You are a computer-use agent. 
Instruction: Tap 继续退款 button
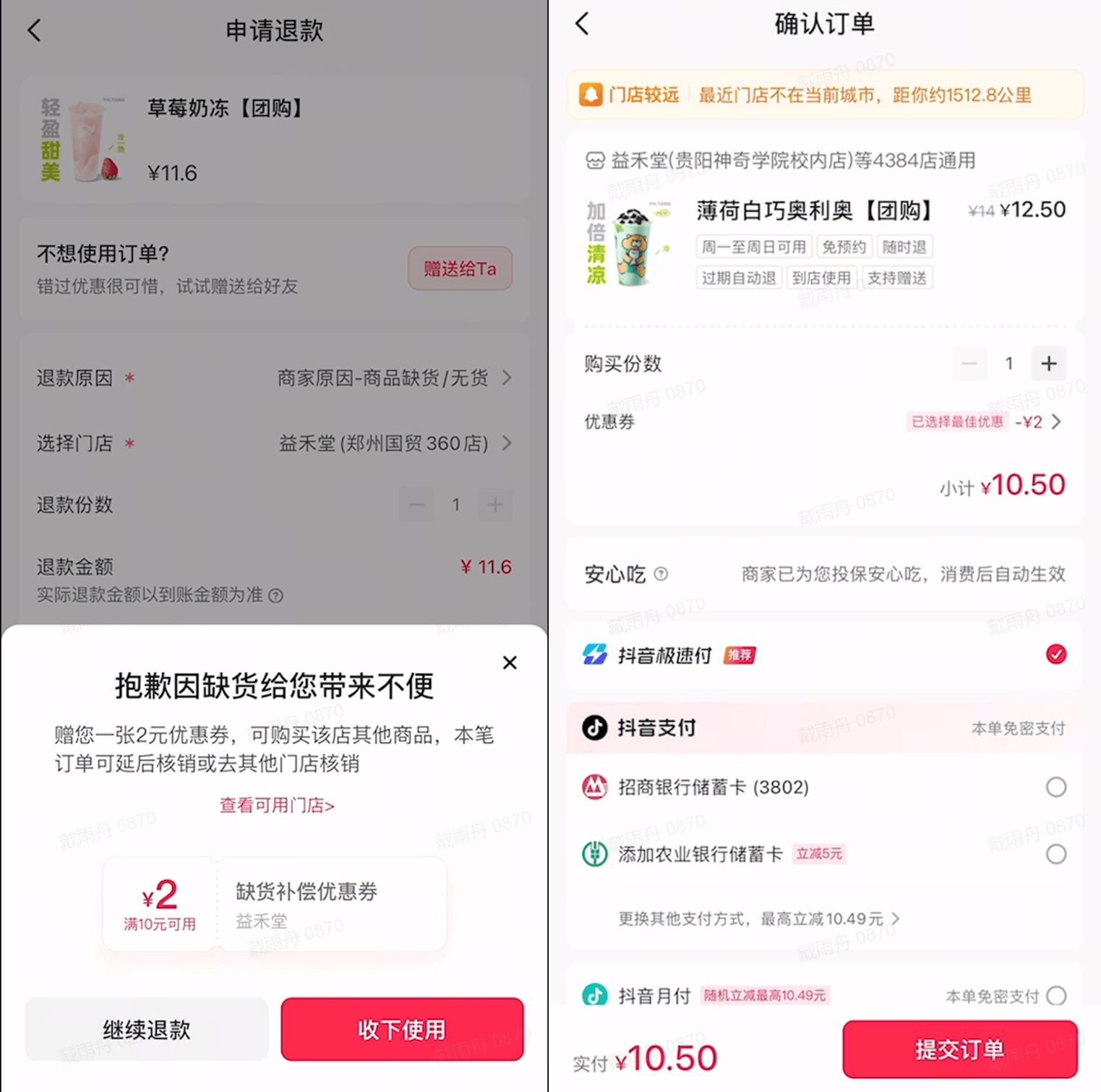click(147, 1029)
